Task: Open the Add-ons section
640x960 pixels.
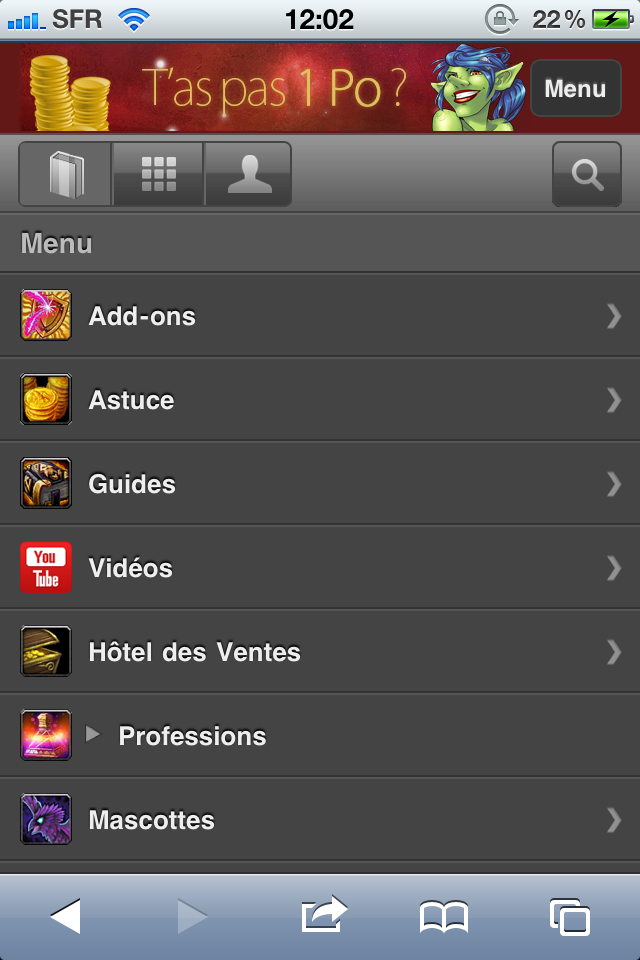Action: [x=320, y=316]
